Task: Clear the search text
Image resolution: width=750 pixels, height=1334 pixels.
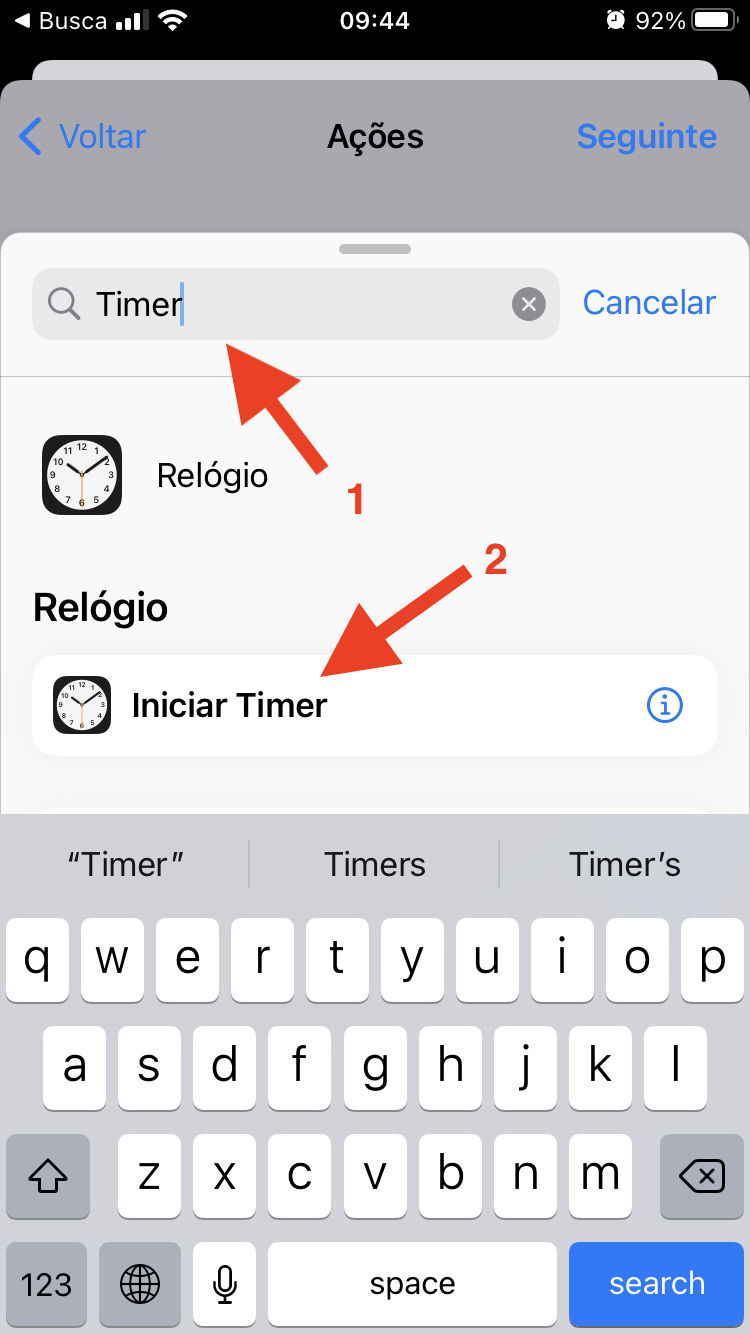Action: (529, 304)
